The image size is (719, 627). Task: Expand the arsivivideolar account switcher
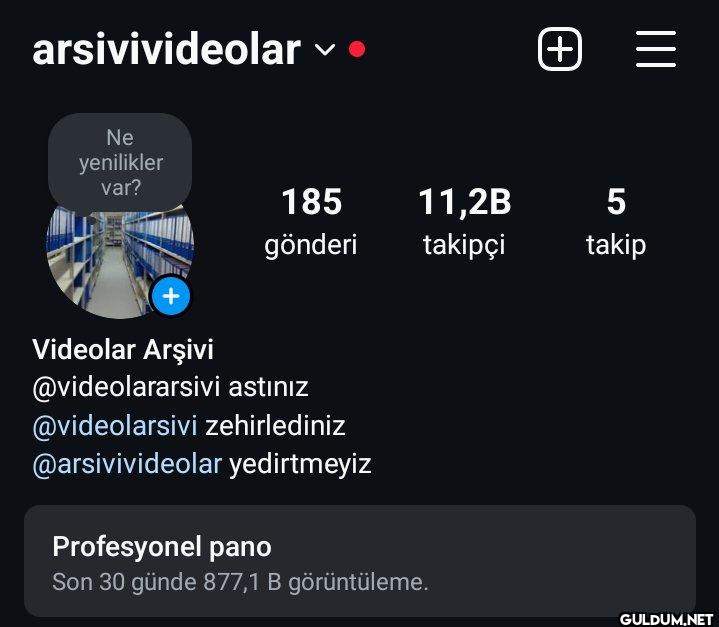(x=324, y=49)
